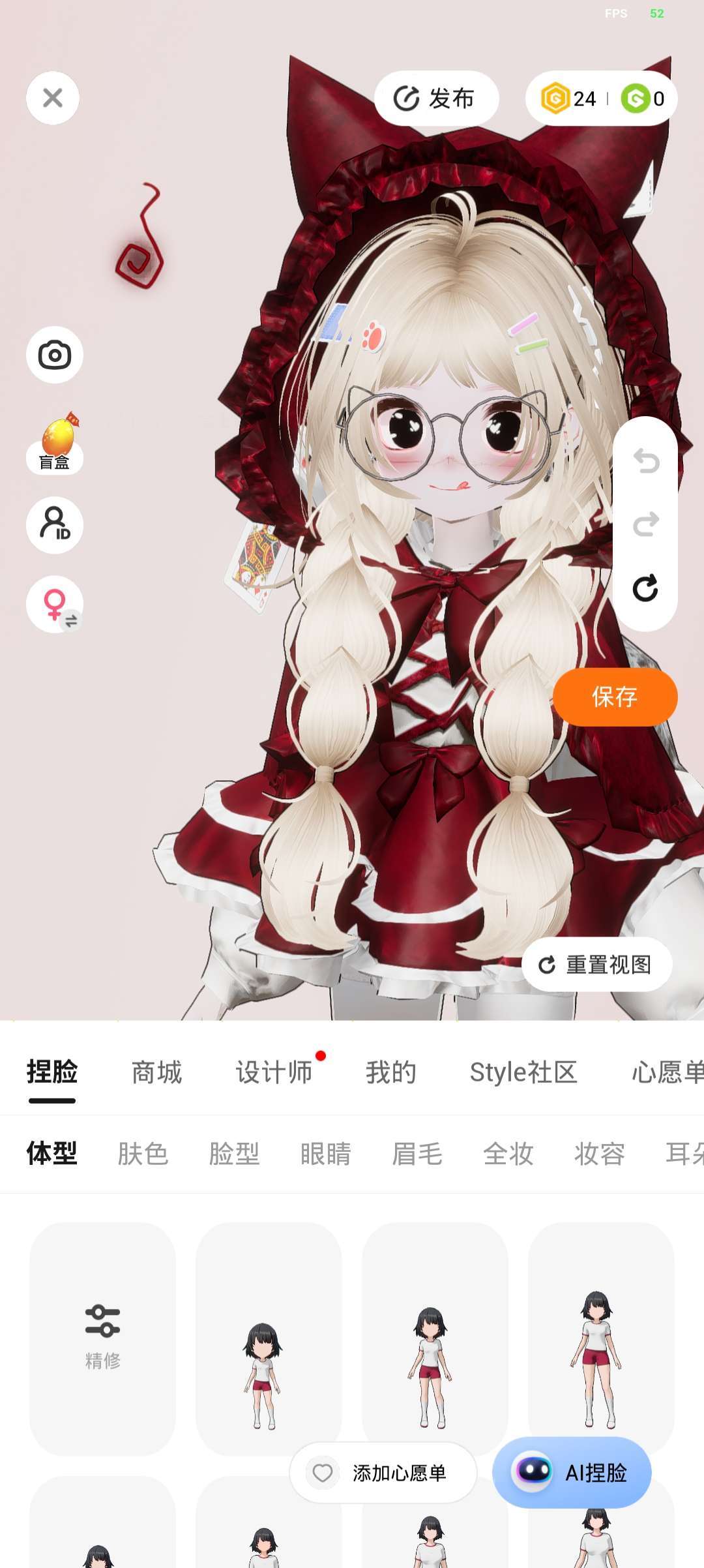Redo the change

pyautogui.click(x=645, y=524)
